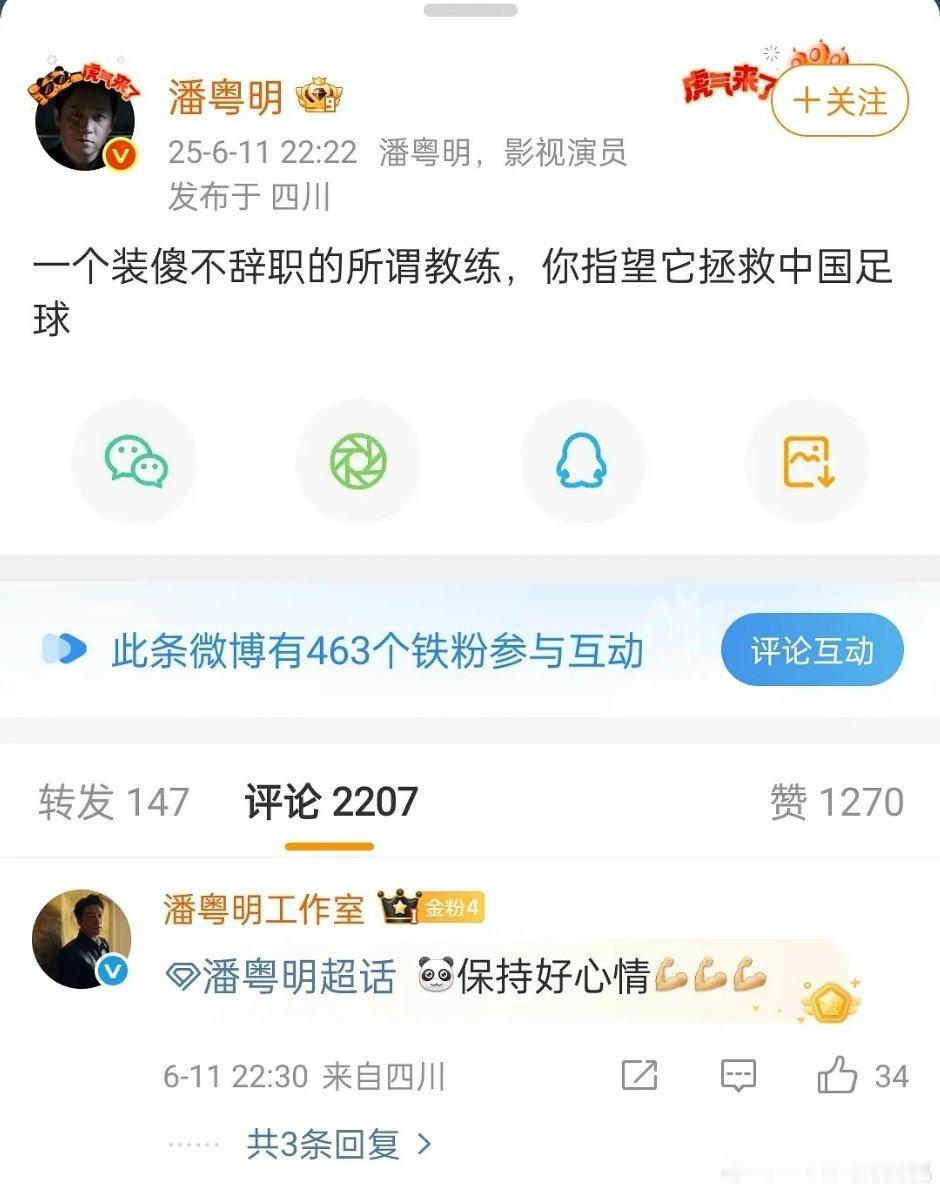Image resolution: width=940 pixels, height=1192 pixels.
Task: Save the post as an image
Action: (x=806, y=462)
